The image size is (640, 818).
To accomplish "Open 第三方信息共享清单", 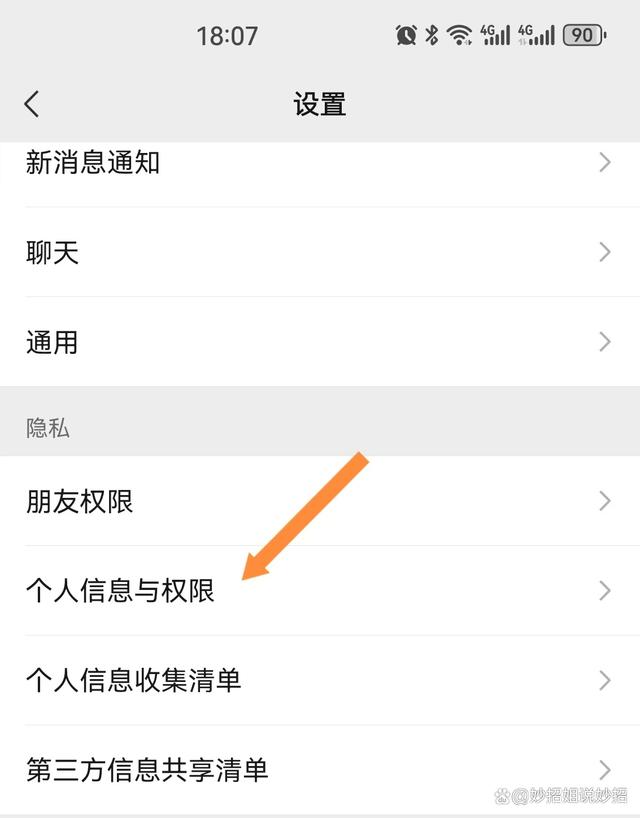I will [320, 770].
